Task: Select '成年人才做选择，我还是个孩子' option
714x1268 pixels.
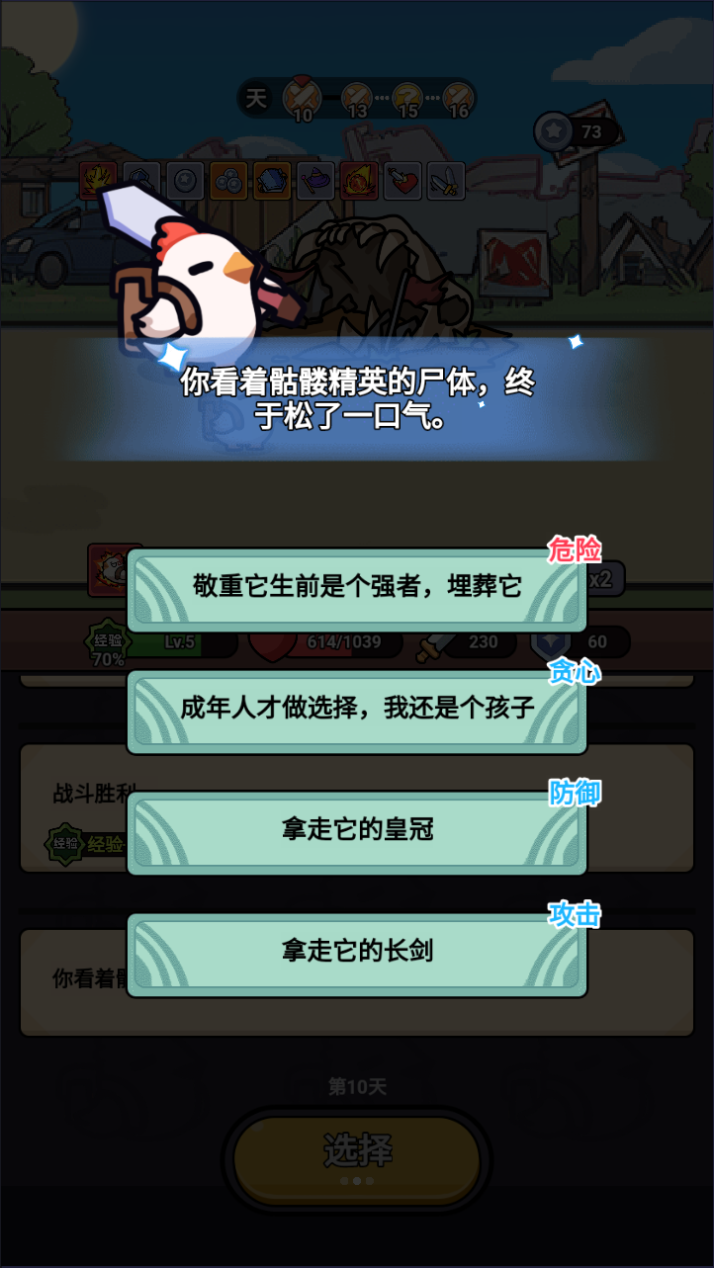Action: (357, 709)
